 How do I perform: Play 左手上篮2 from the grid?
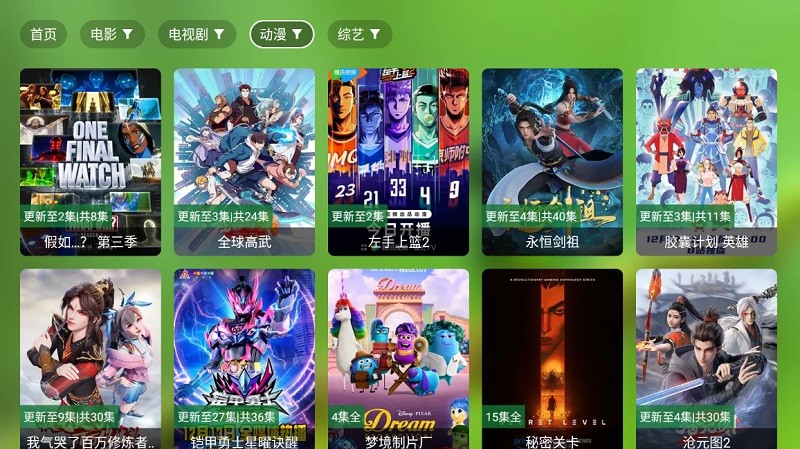(x=398, y=160)
